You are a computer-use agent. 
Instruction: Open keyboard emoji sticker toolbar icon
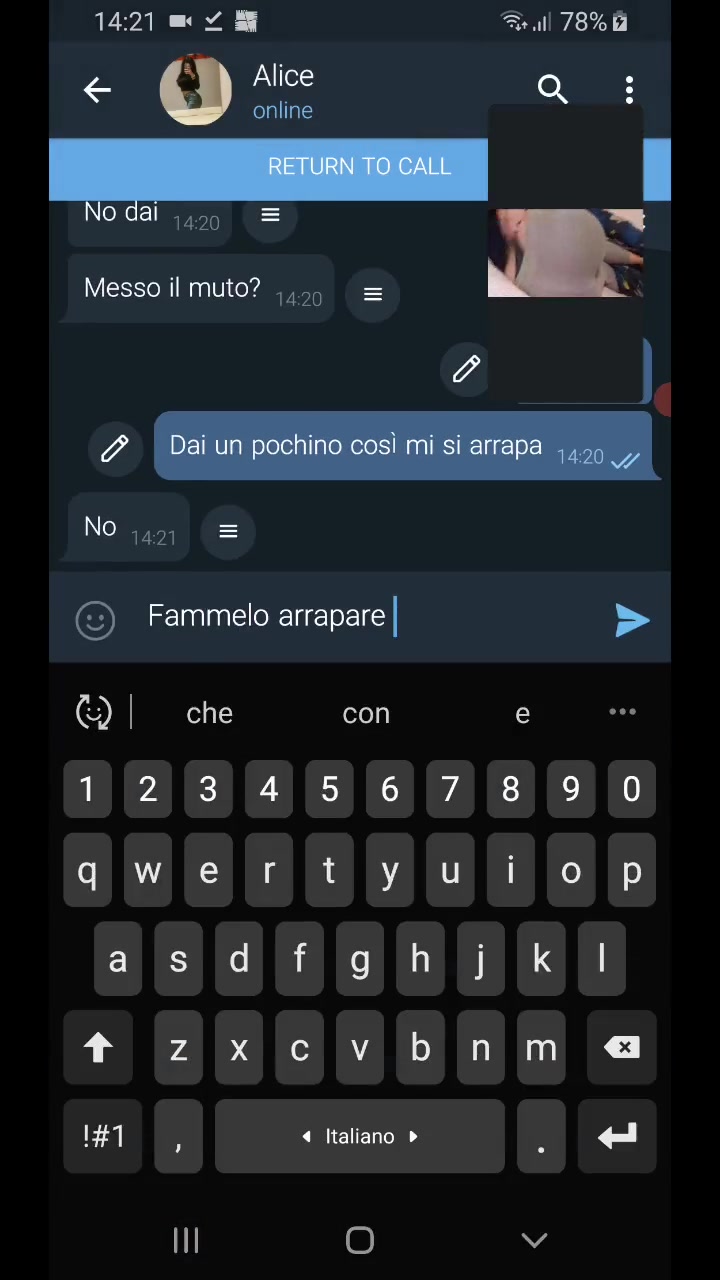point(94,712)
